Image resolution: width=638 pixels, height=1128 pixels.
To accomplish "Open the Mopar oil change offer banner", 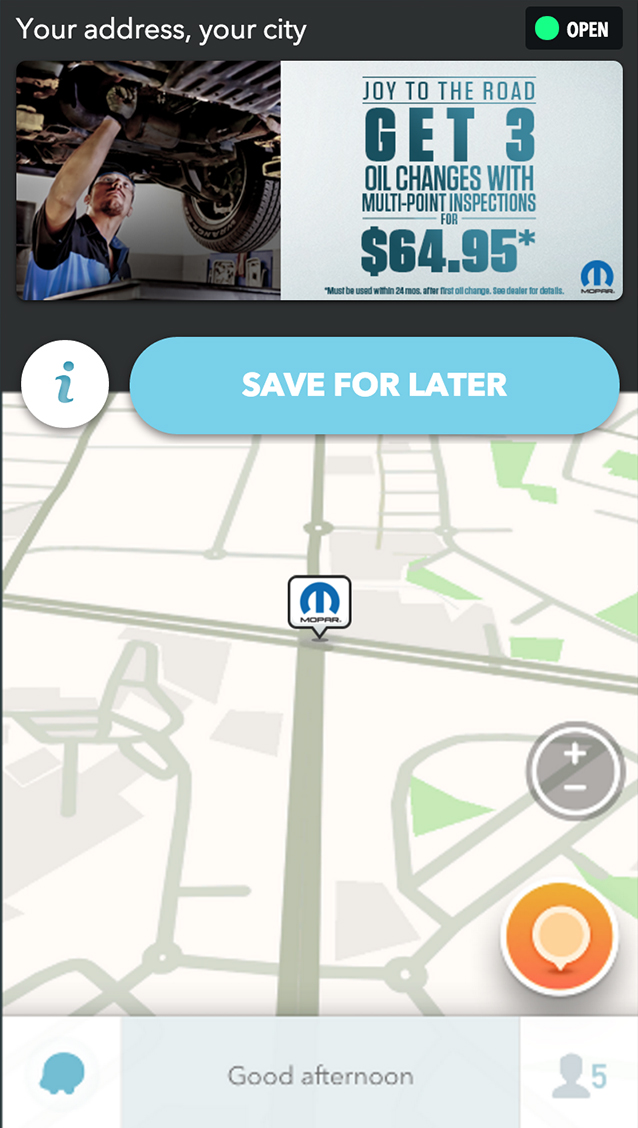I will pos(319,181).
